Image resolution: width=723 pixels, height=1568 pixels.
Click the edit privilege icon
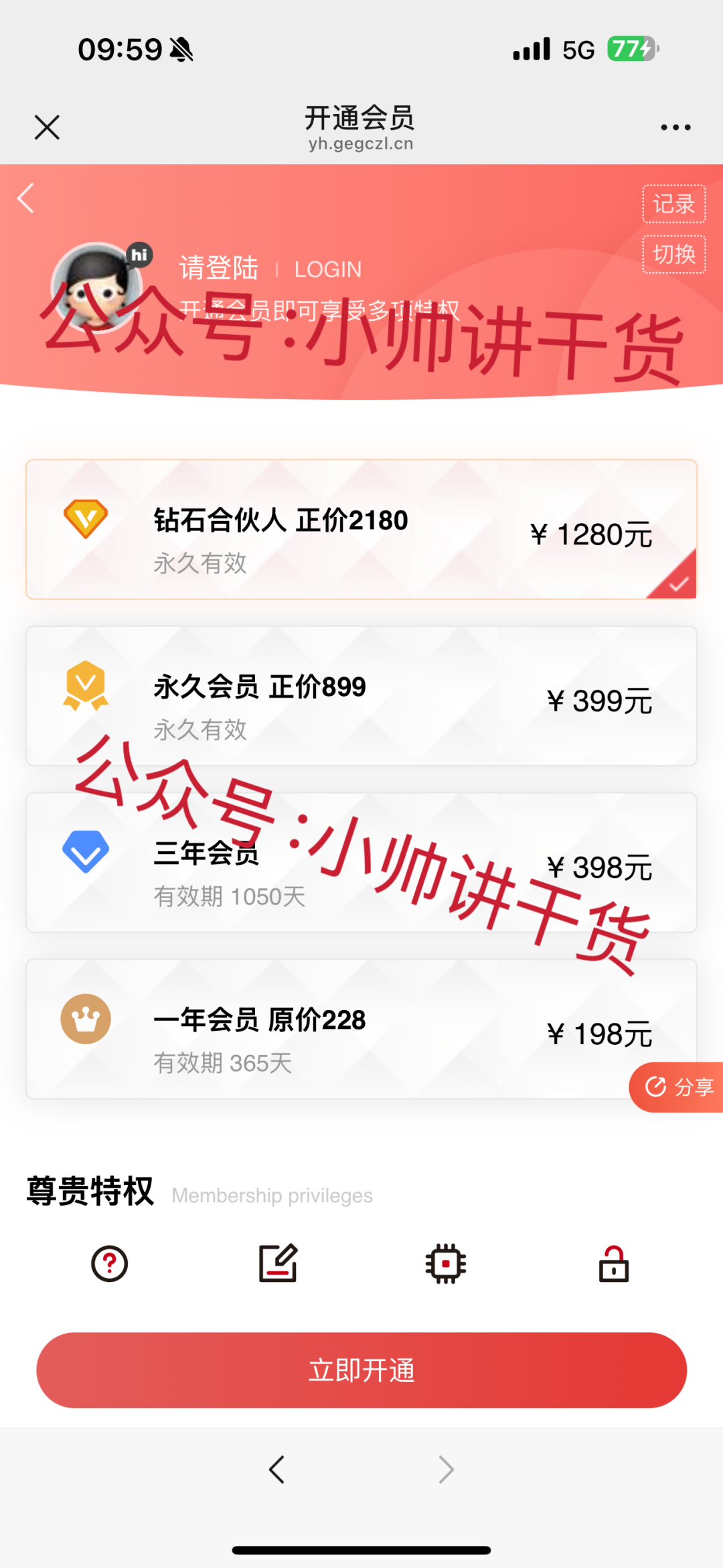coord(277,1264)
